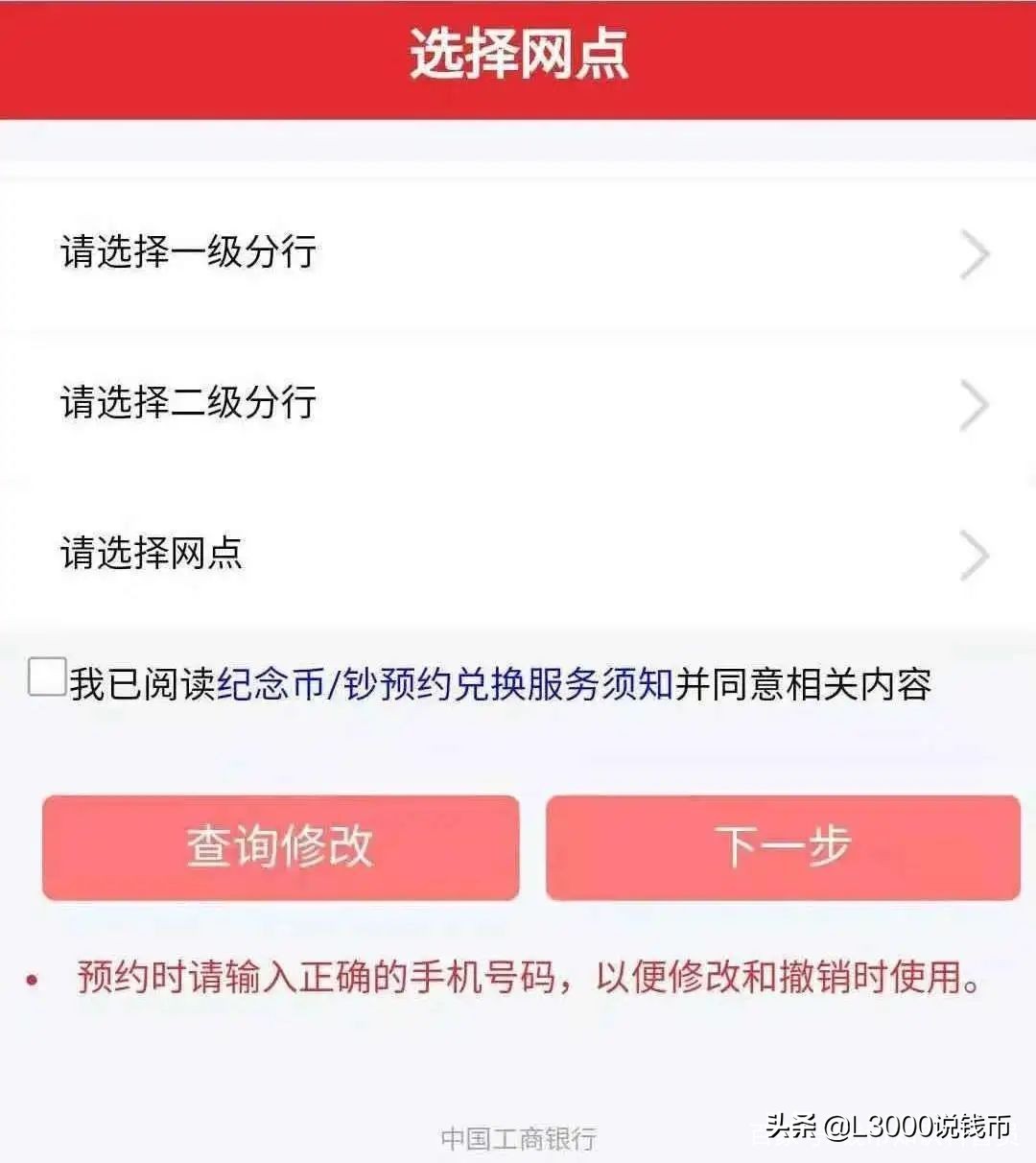Tick the 我已阅读 agreement checkbox
Screen dimensions: 1036x1163
47,677
